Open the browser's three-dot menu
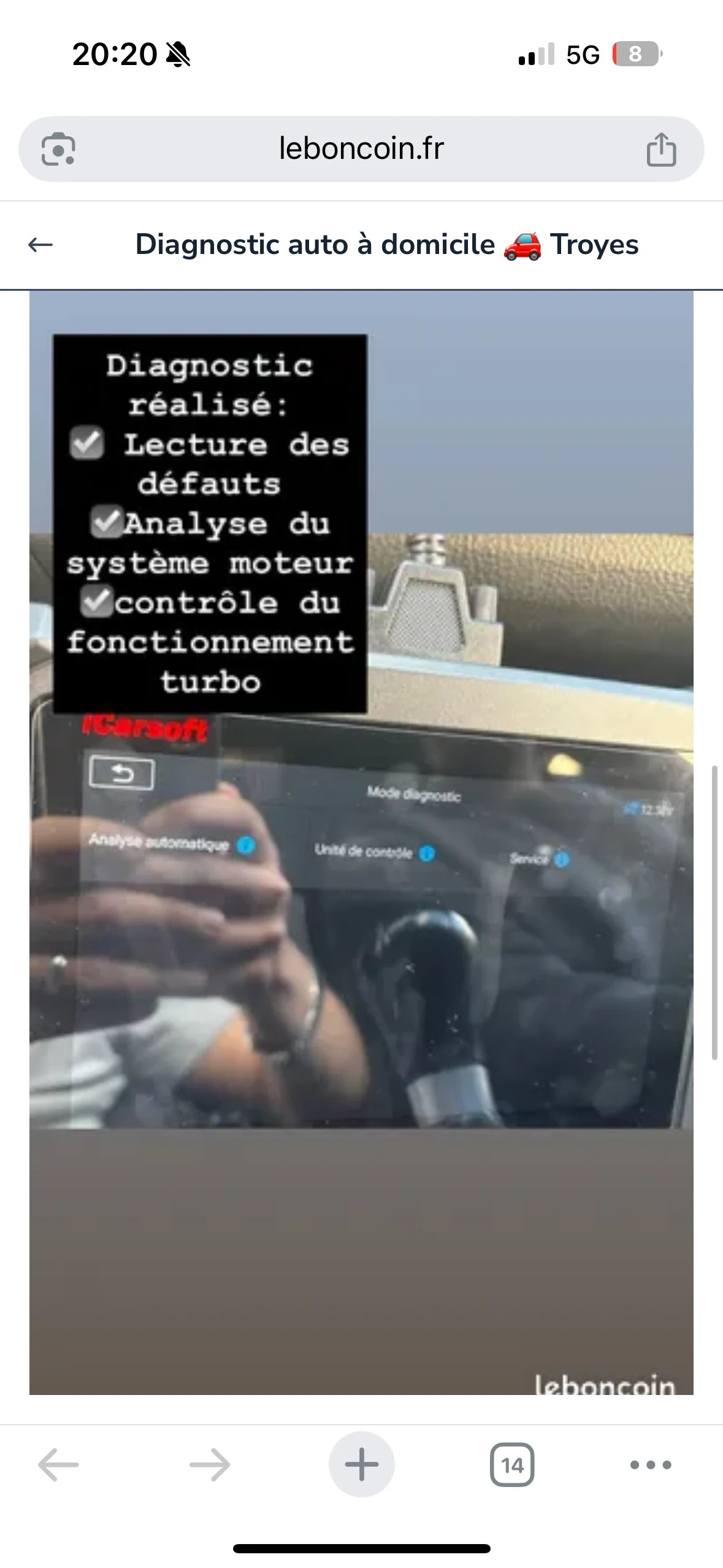This screenshot has height=1568, width=723. click(x=651, y=1465)
